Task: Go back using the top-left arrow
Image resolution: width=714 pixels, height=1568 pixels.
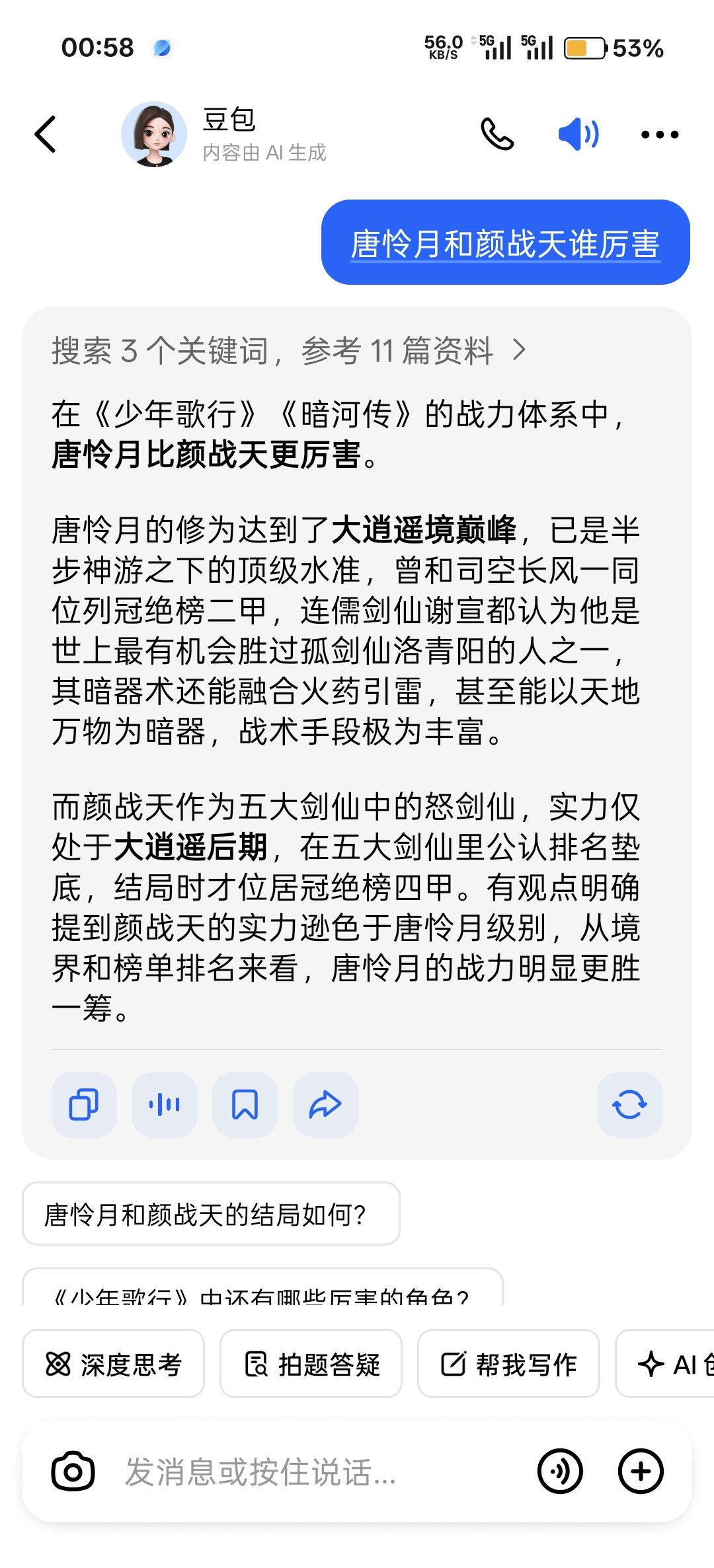Action: (45, 134)
